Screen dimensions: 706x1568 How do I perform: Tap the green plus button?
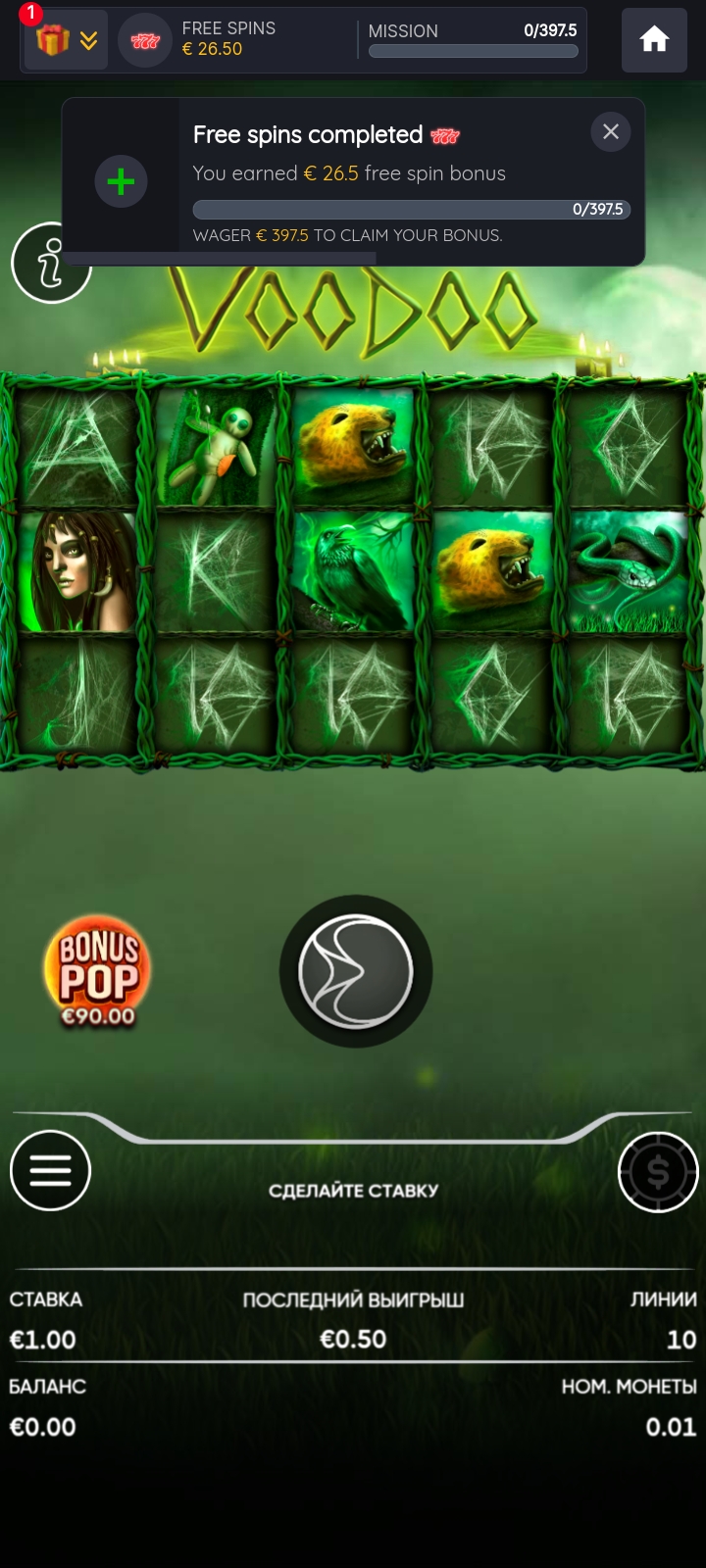click(x=121, y=181)
